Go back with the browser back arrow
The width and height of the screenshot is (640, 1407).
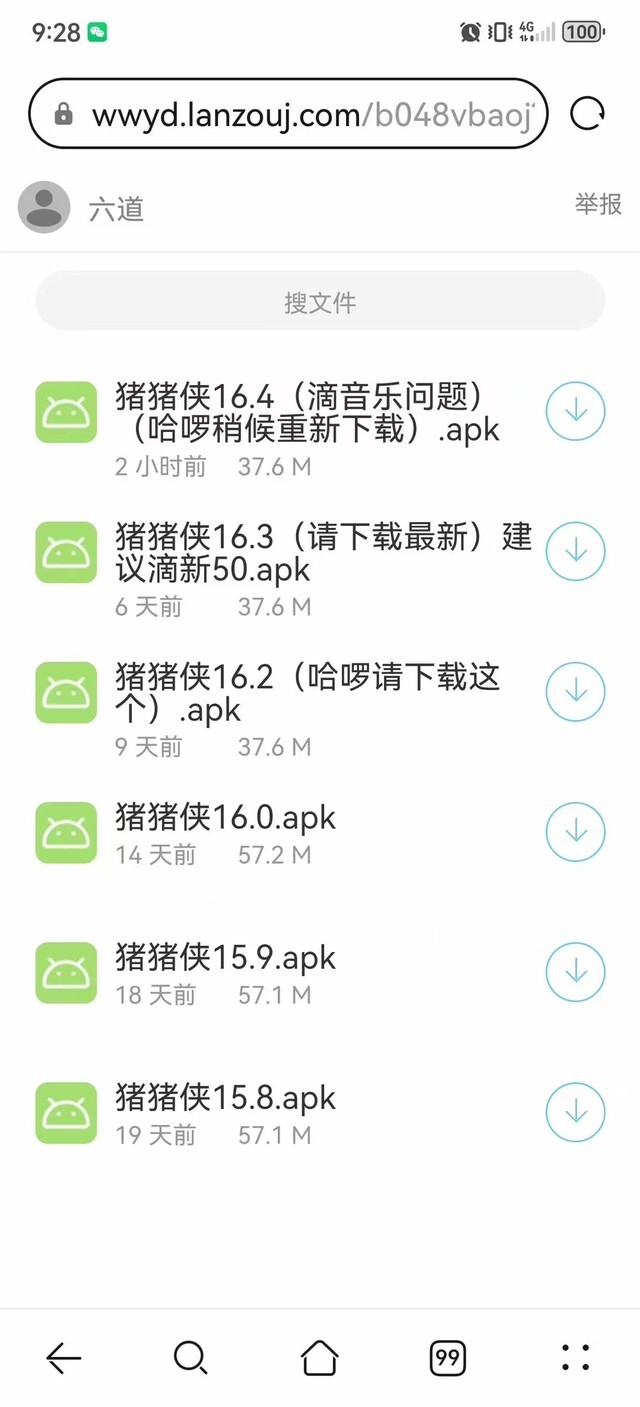tap(64, 1357)
